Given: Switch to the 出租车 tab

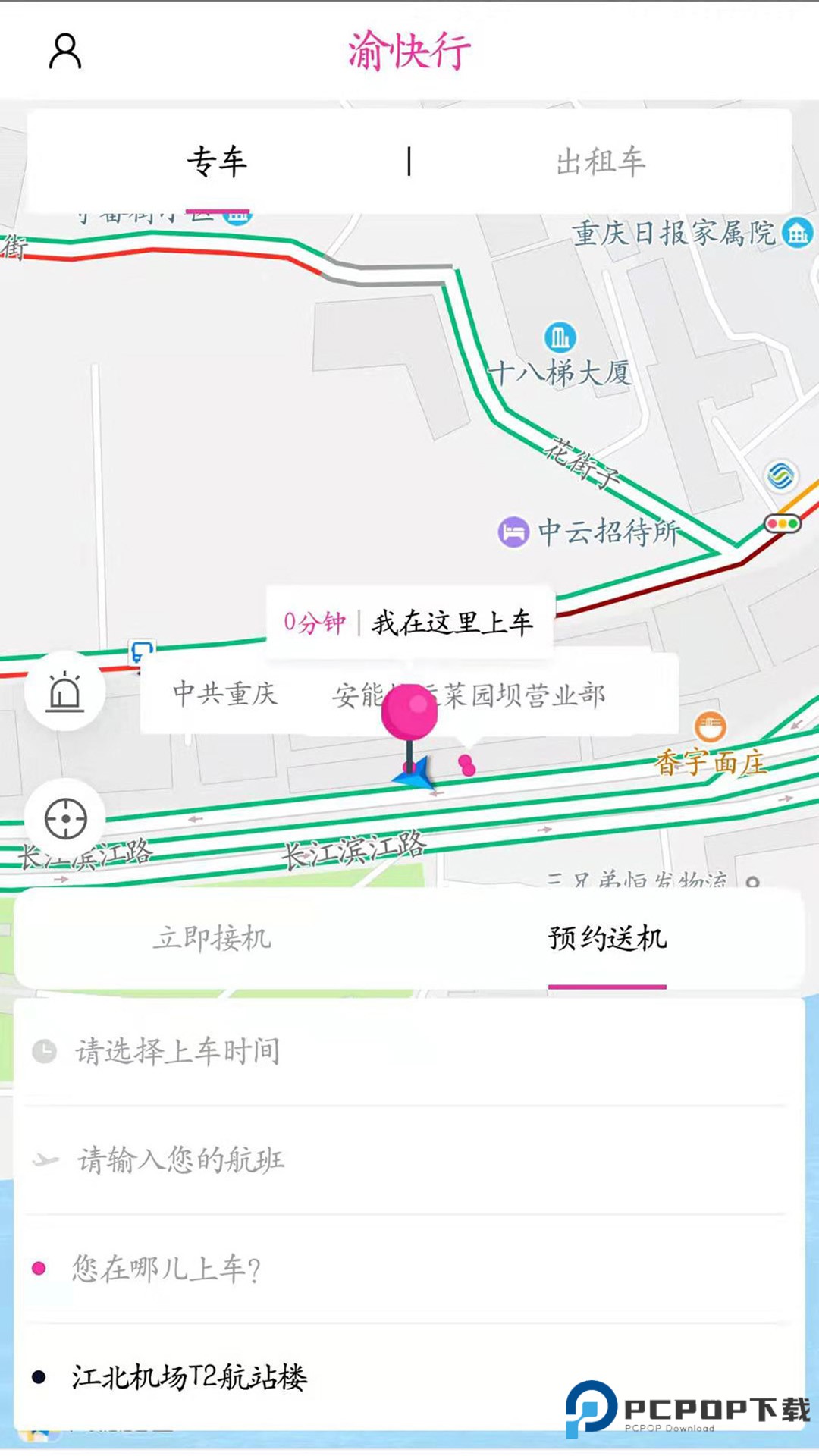Looking at the screenshot, I should pos(603,160).
